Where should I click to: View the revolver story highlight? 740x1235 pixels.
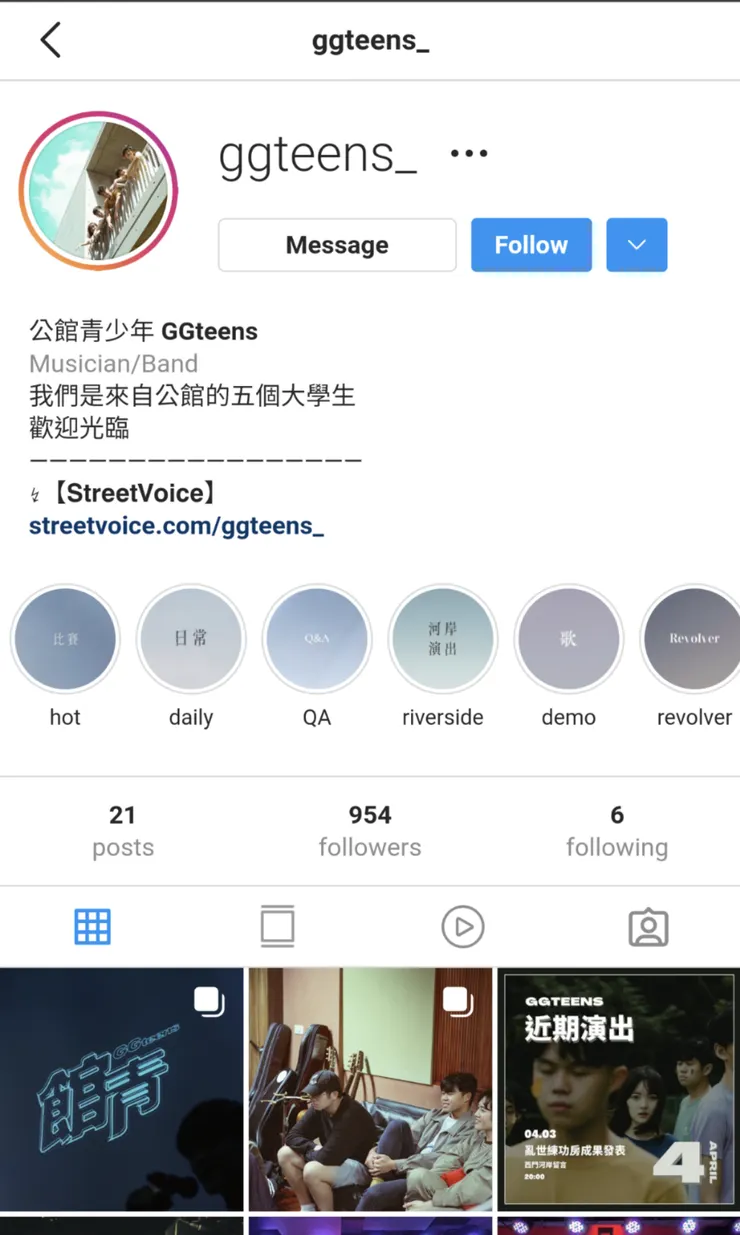pyautogui.click(x=694, y=639)
